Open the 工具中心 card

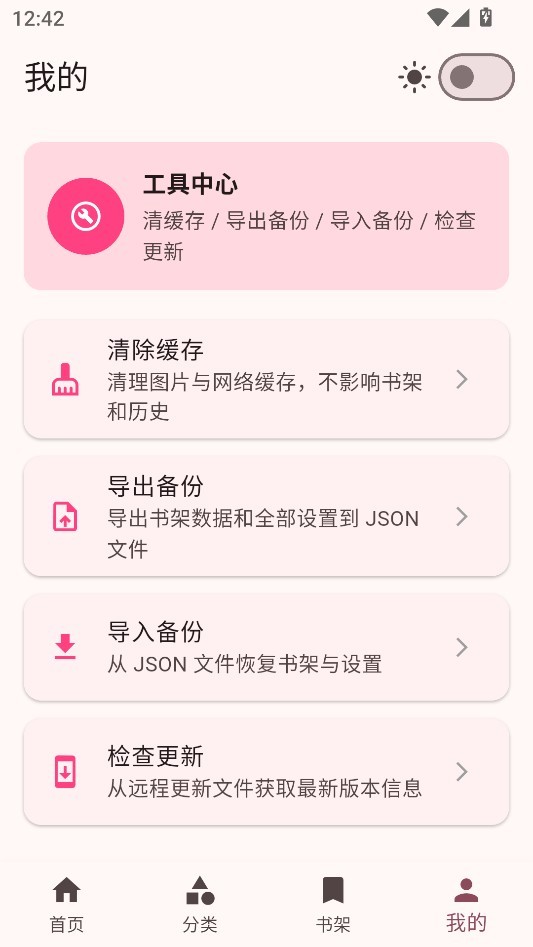(x=266, y=216)
